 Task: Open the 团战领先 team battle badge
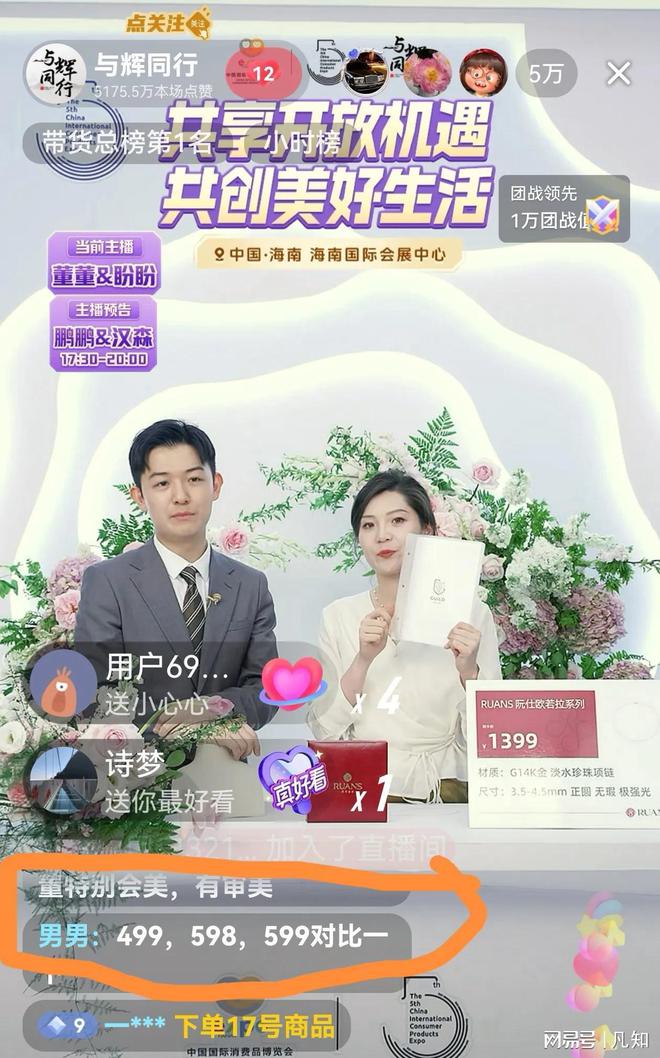[563, 208]
